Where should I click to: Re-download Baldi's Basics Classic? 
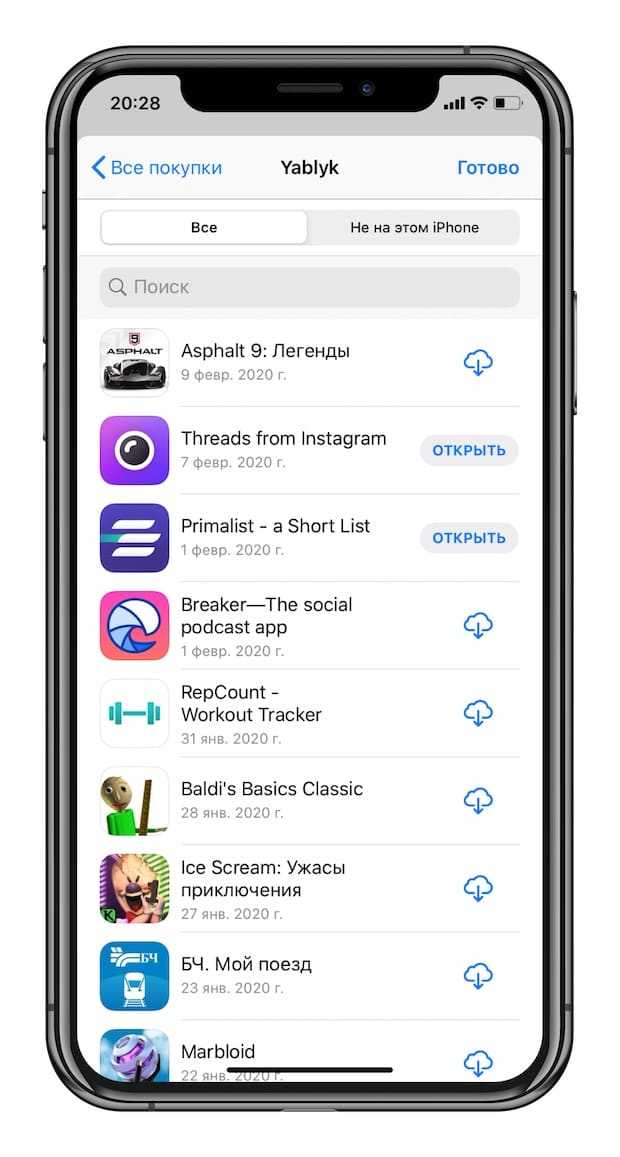[x=478, y=801]
